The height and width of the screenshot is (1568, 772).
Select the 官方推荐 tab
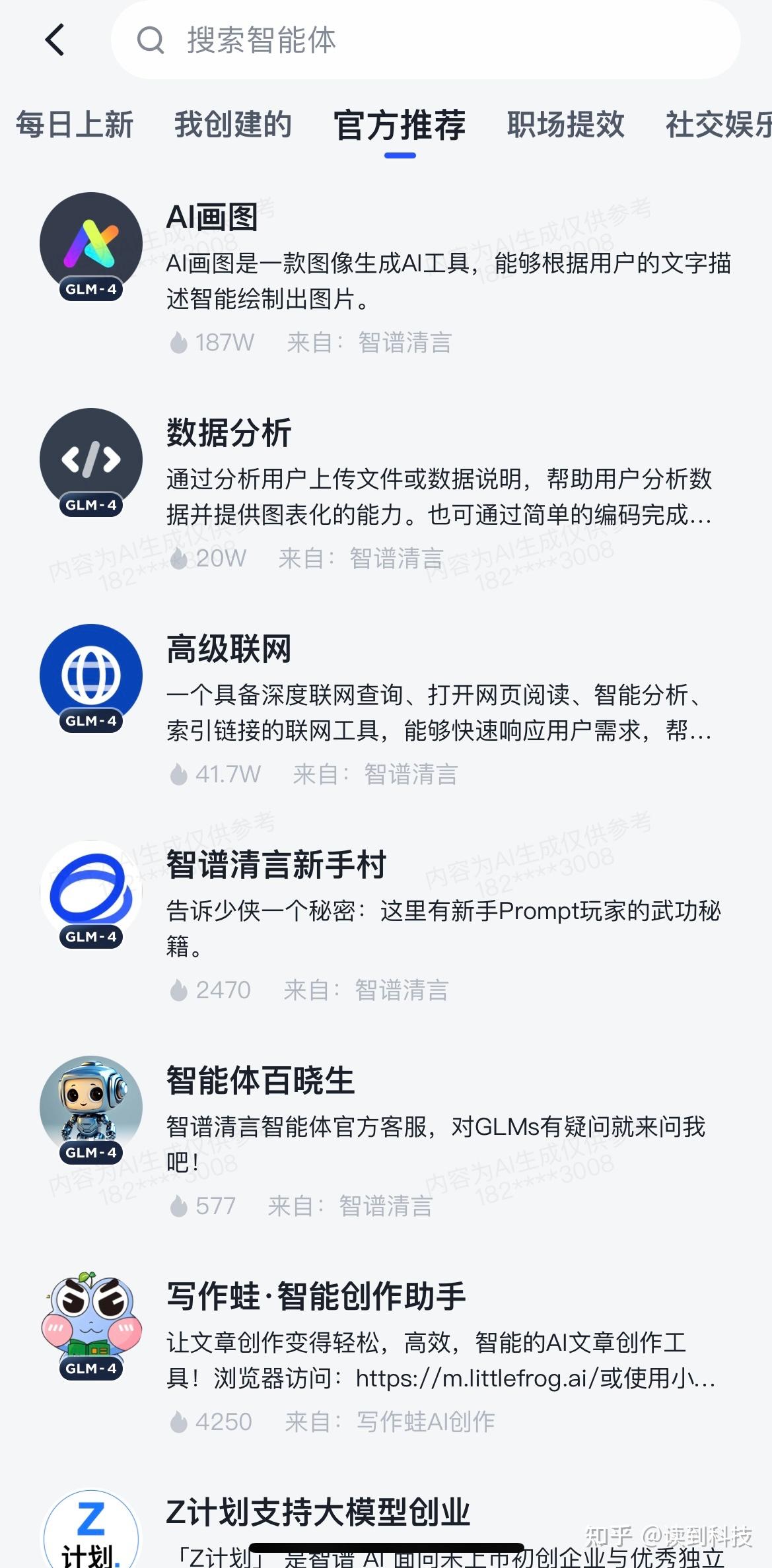point(400,125)
